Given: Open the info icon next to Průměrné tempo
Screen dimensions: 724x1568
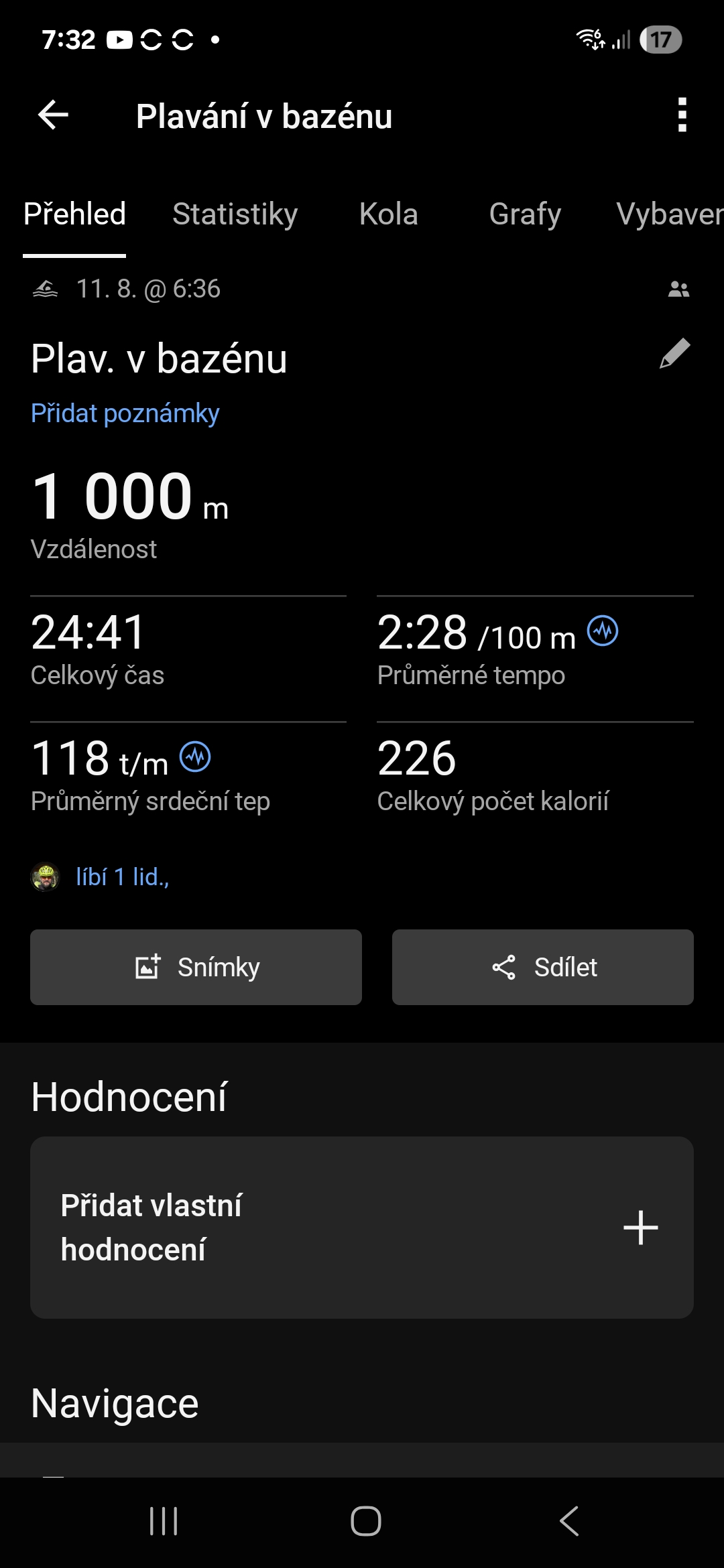Looking at the screenshot, I should pos(603,631).
